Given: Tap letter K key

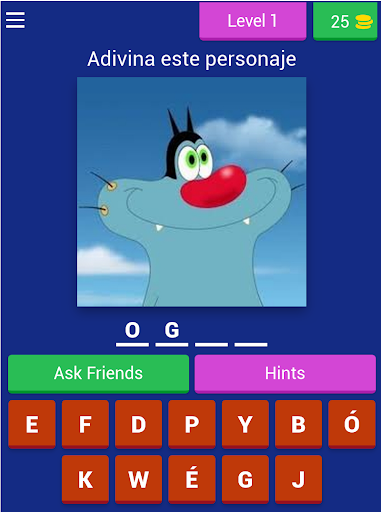Looking at the screenshot, I should (85, 479).
